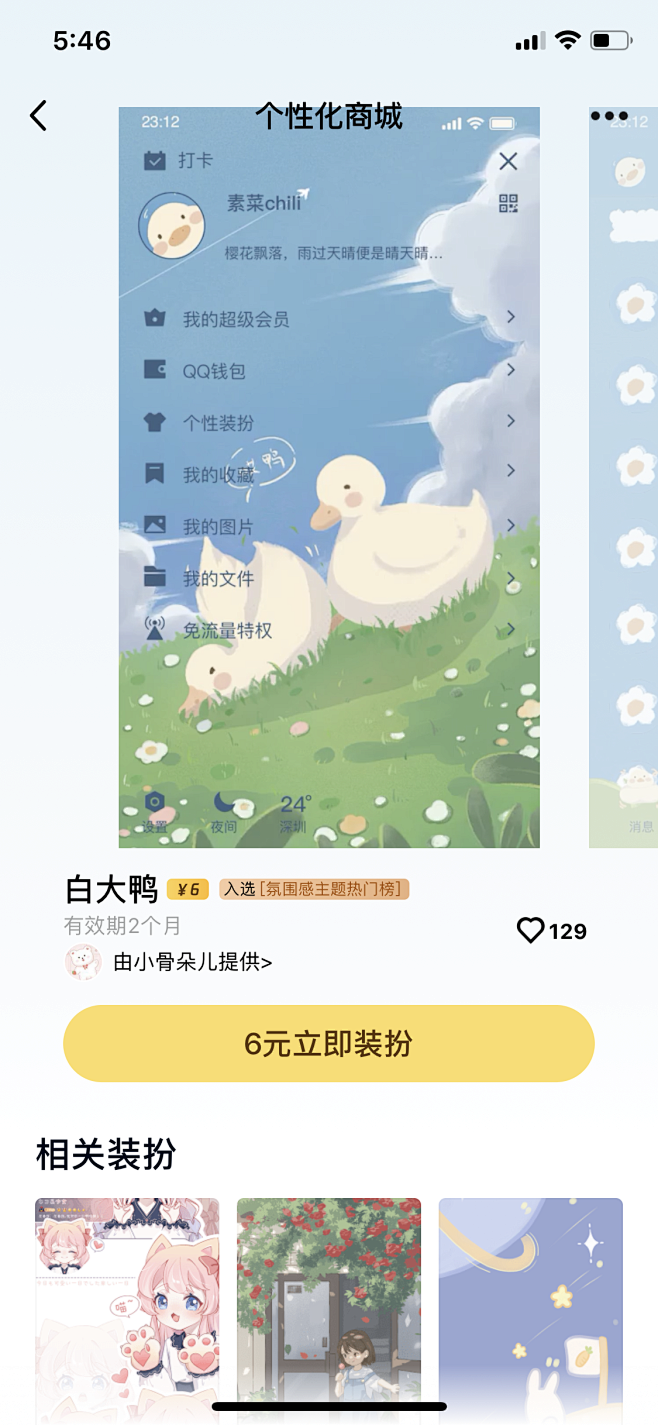Open the 氛围感主题热门榜 ranking tag
Image resolution: width=658 pixels, height=1425 pixels.
click(x=314, y=889)
